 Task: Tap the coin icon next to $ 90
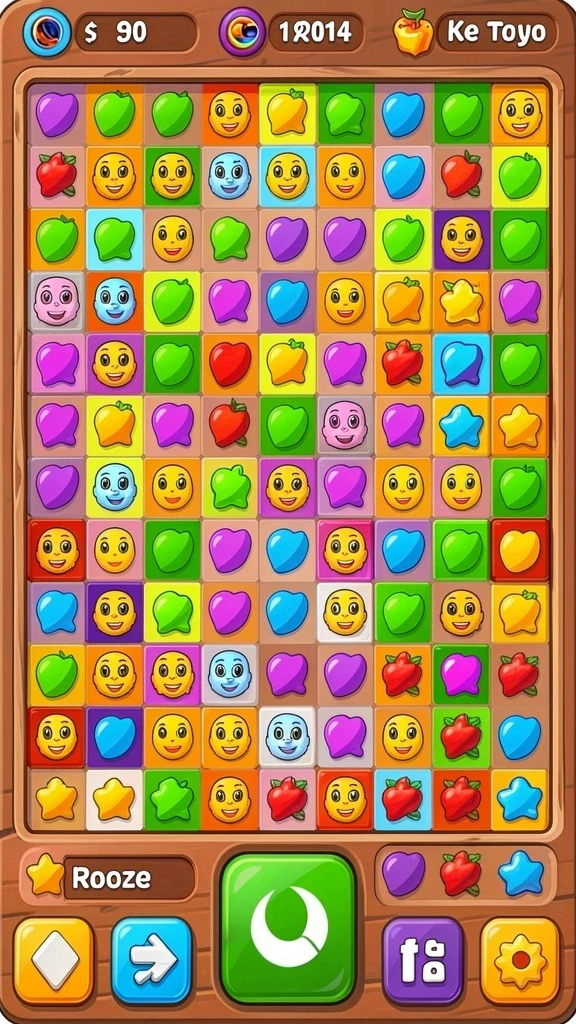(47, 31)
